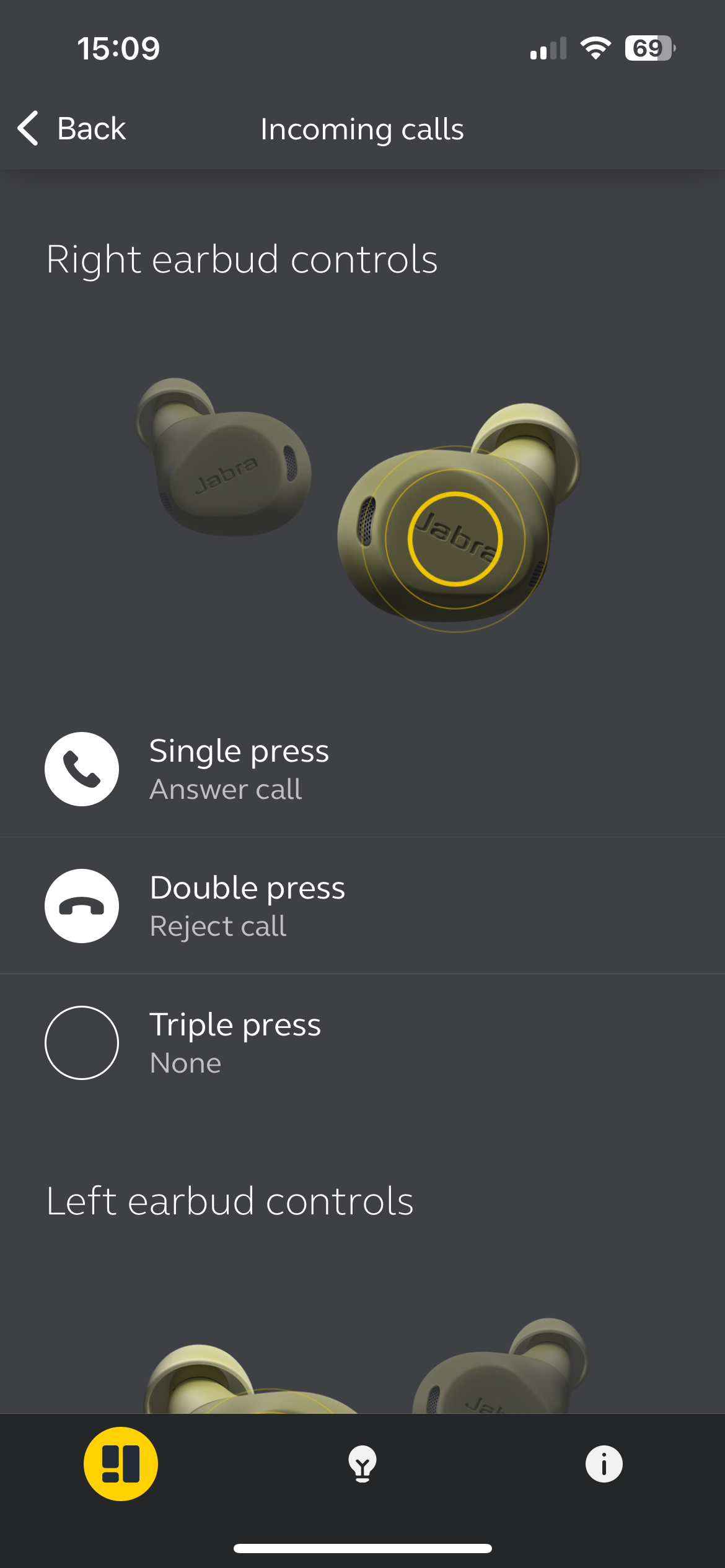This screenshot has height=1568, width=725.
Task: Go back to the previous screen
Action: (71, 129)
